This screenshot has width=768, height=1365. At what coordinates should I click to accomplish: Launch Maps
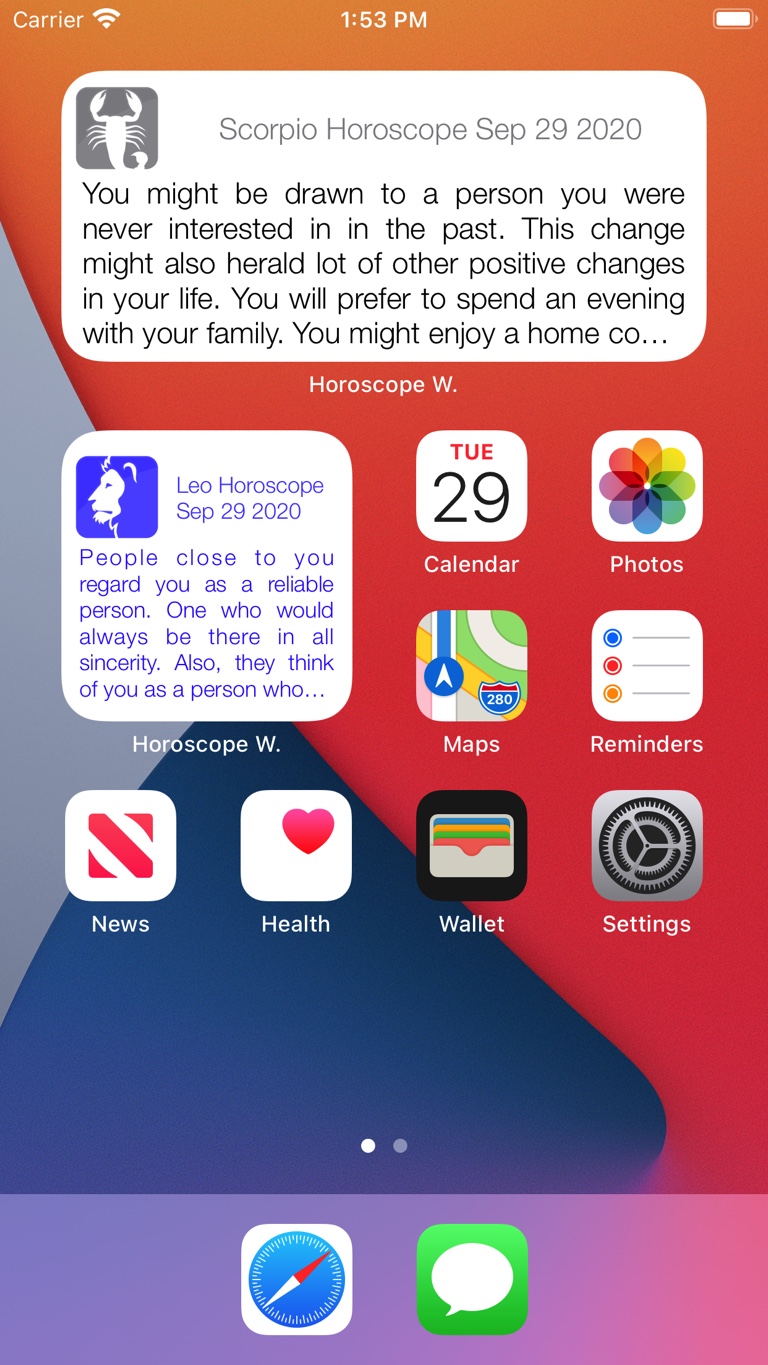point(471,666)
